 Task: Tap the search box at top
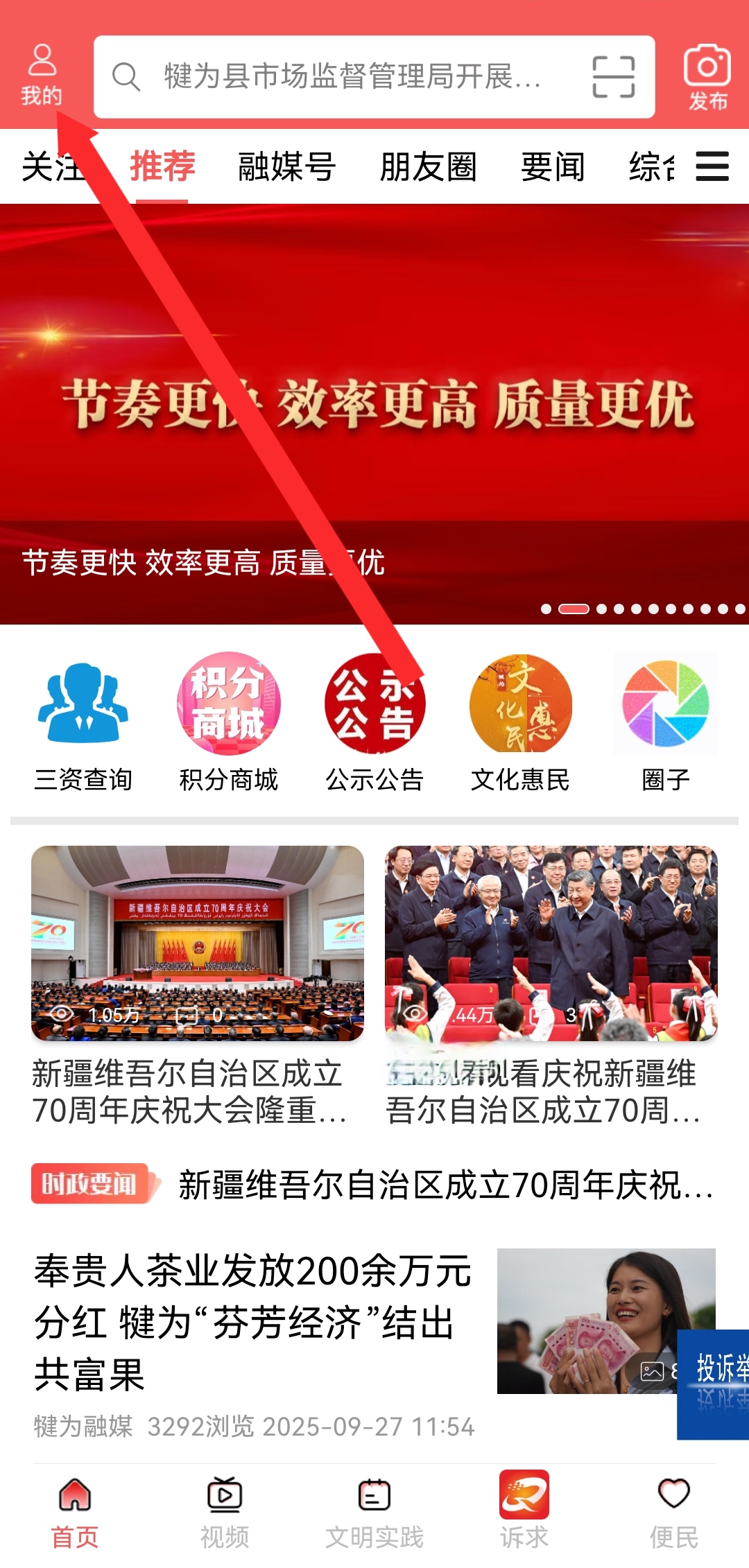(347, 76)
